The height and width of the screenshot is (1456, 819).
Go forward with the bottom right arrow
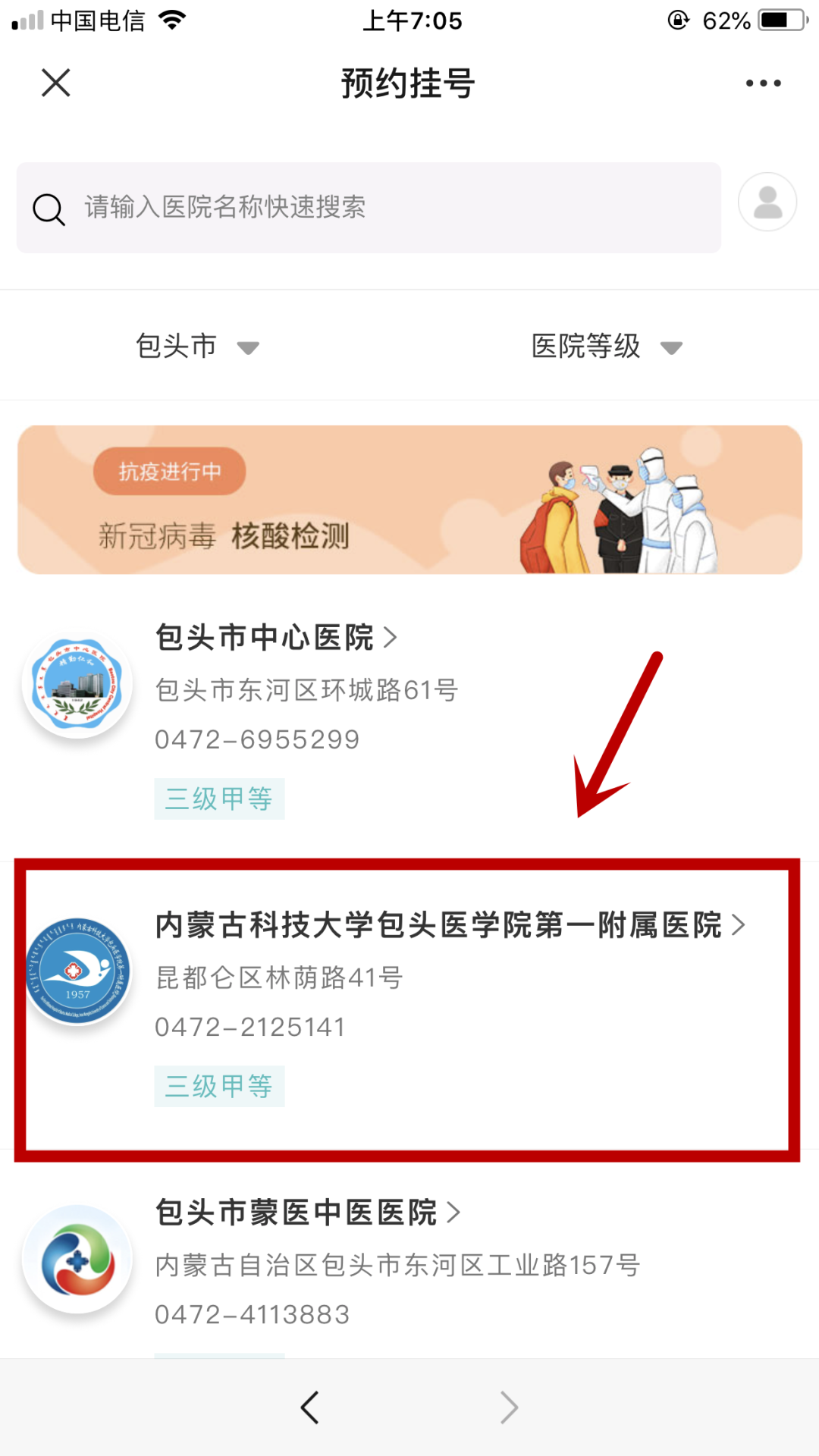pyautogui.click(x=509, y=1408)
